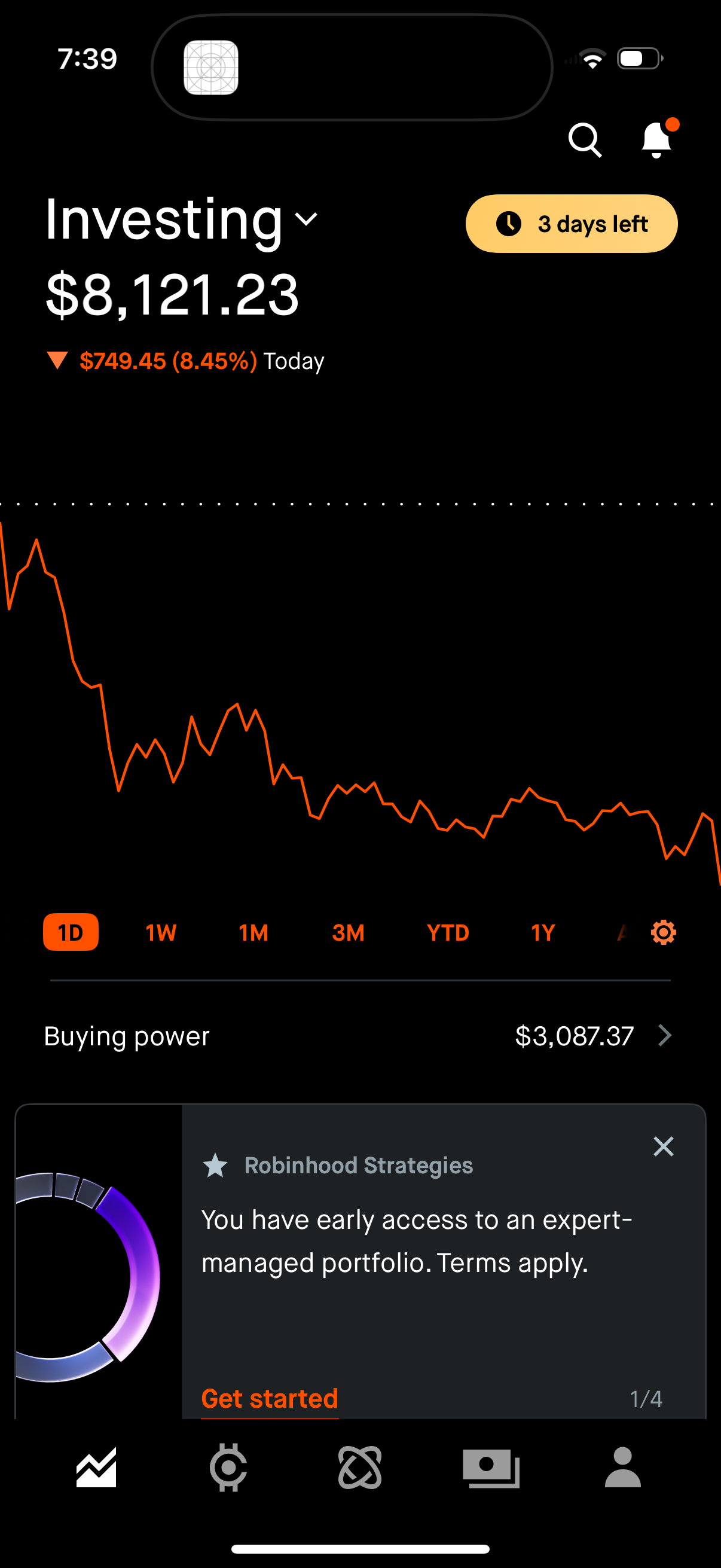Navigate to Crypto via the coin icon

click(228, 1468)
